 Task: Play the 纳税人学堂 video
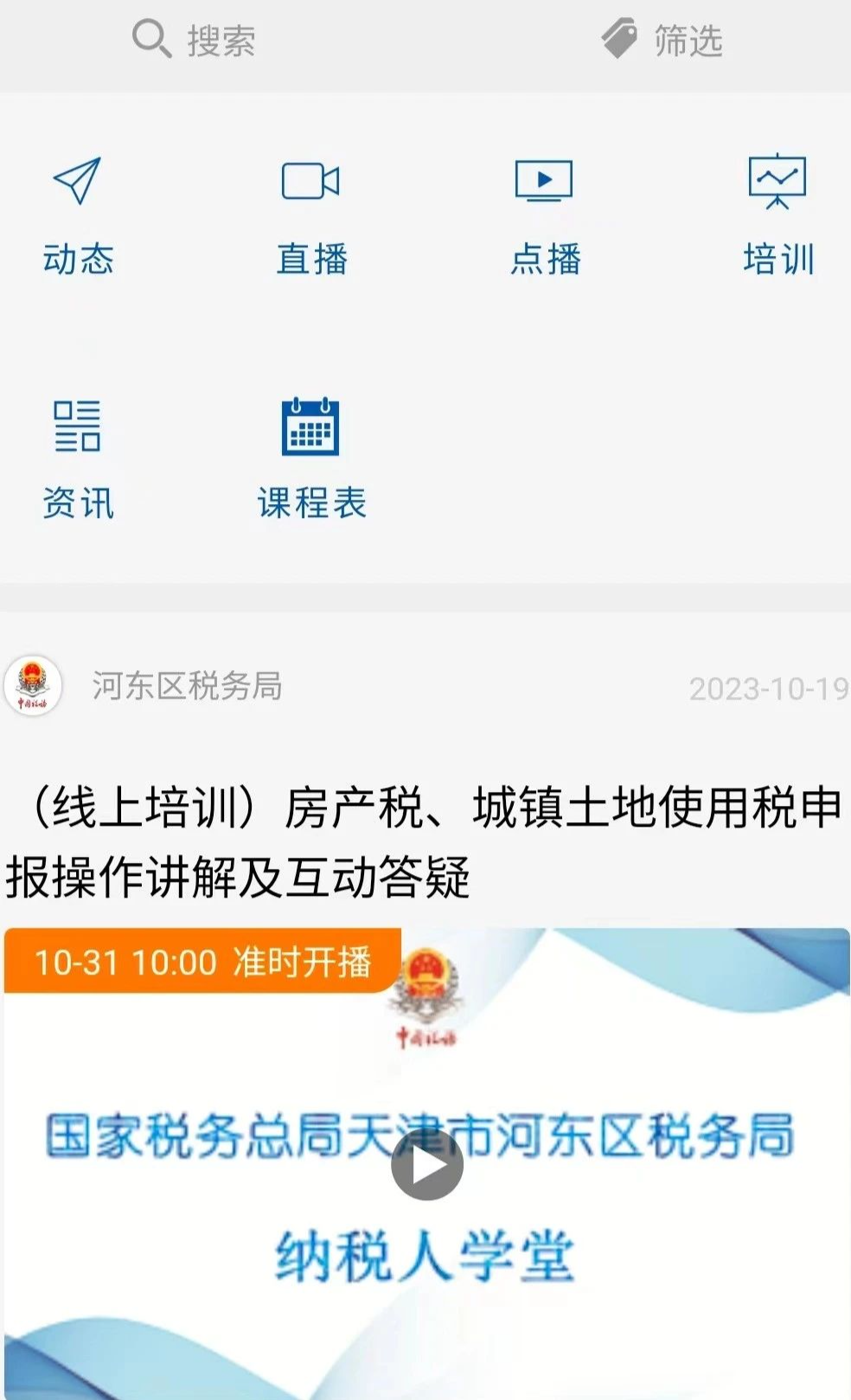click(426, 1166)
